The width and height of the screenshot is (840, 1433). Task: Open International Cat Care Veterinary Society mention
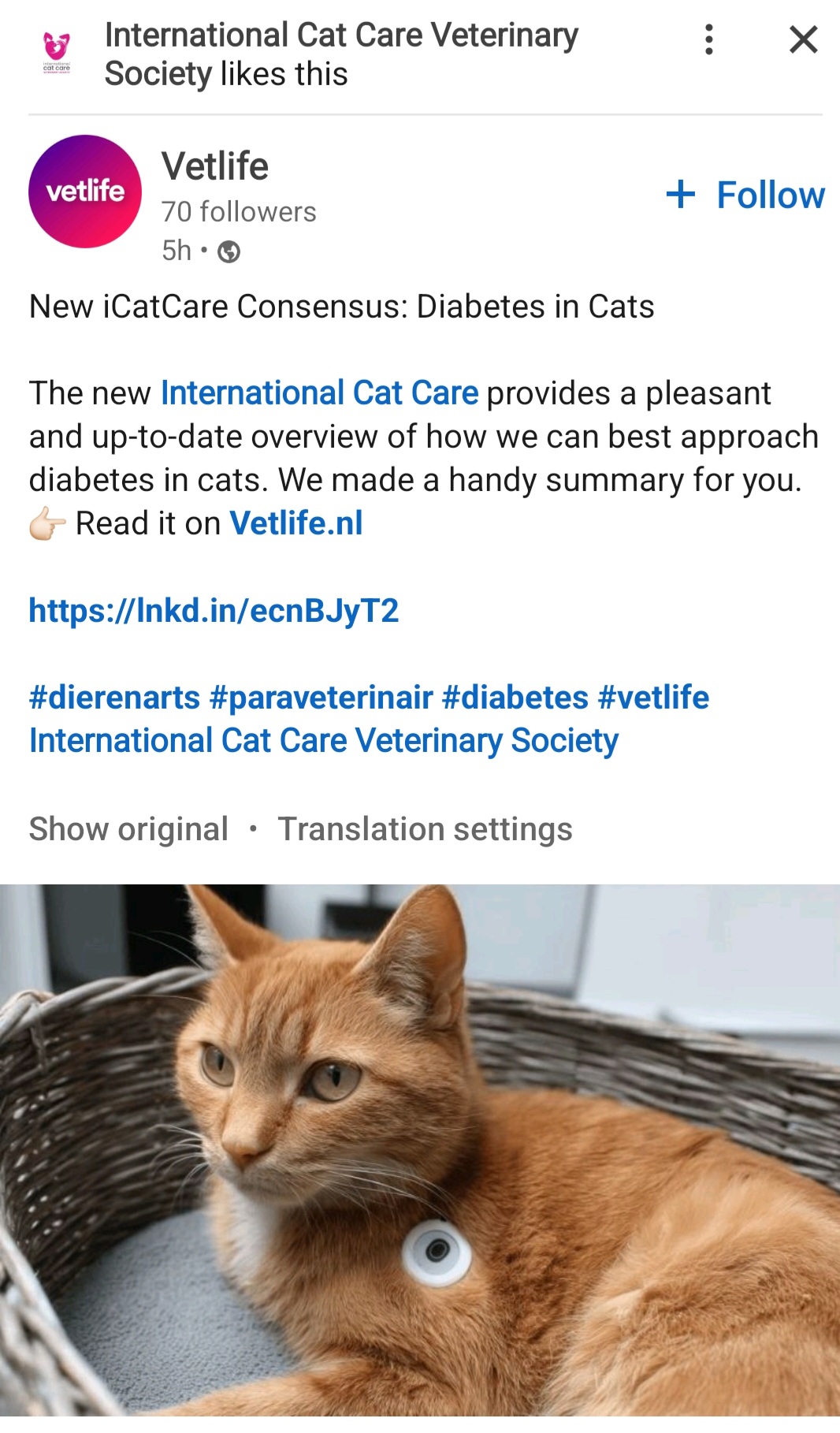(322, 739)
